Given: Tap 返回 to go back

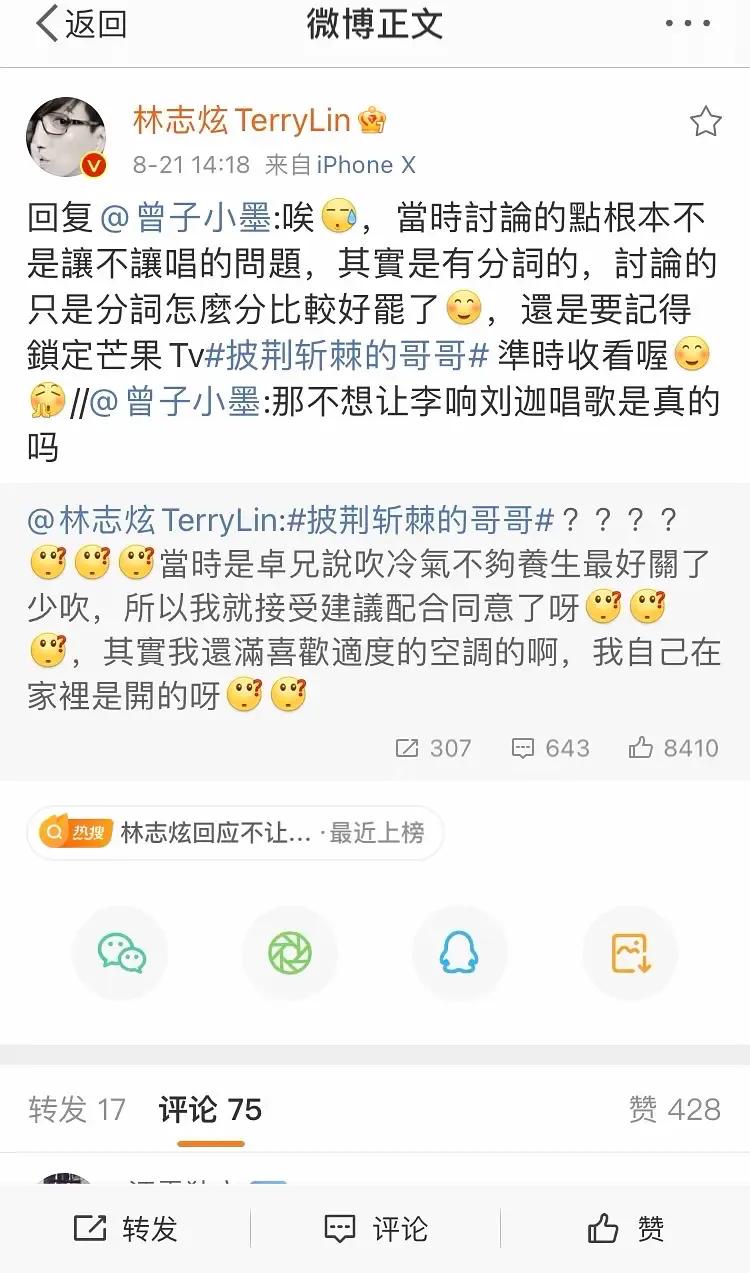Looking at the screenshot, I should [83, 24].
